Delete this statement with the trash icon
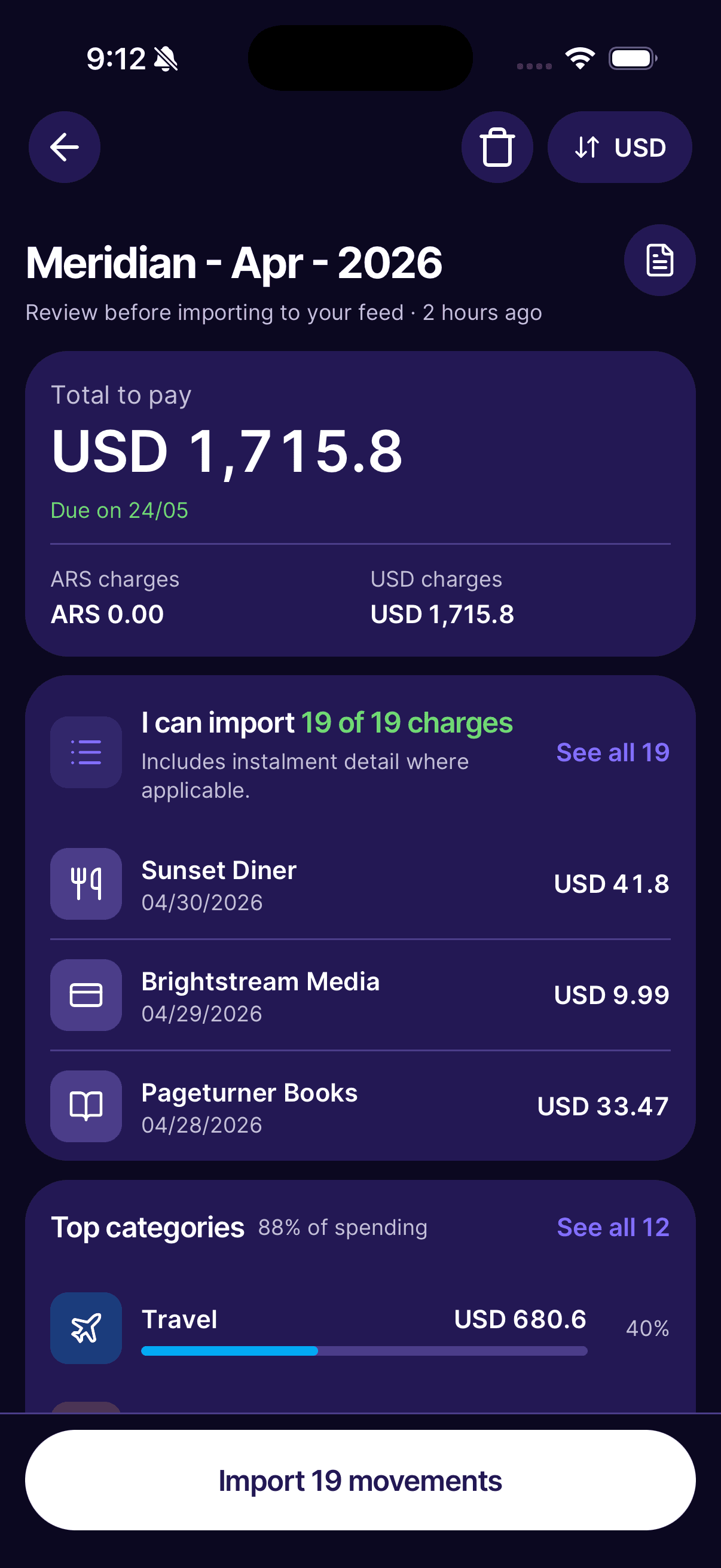Image resolution: width=721 pixels, height=1568 pixels. pos(497,147)
